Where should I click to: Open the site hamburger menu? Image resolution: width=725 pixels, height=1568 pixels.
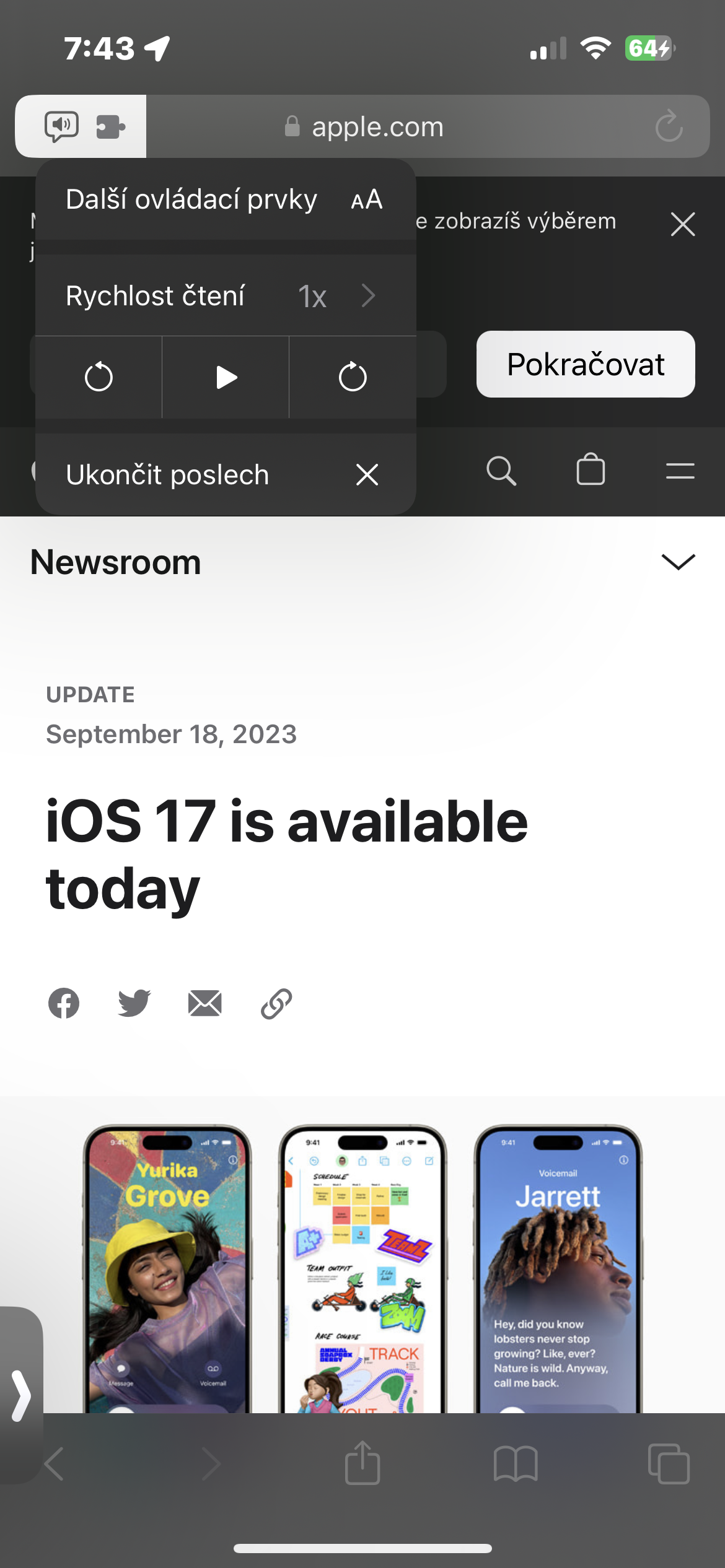point(680,471)
